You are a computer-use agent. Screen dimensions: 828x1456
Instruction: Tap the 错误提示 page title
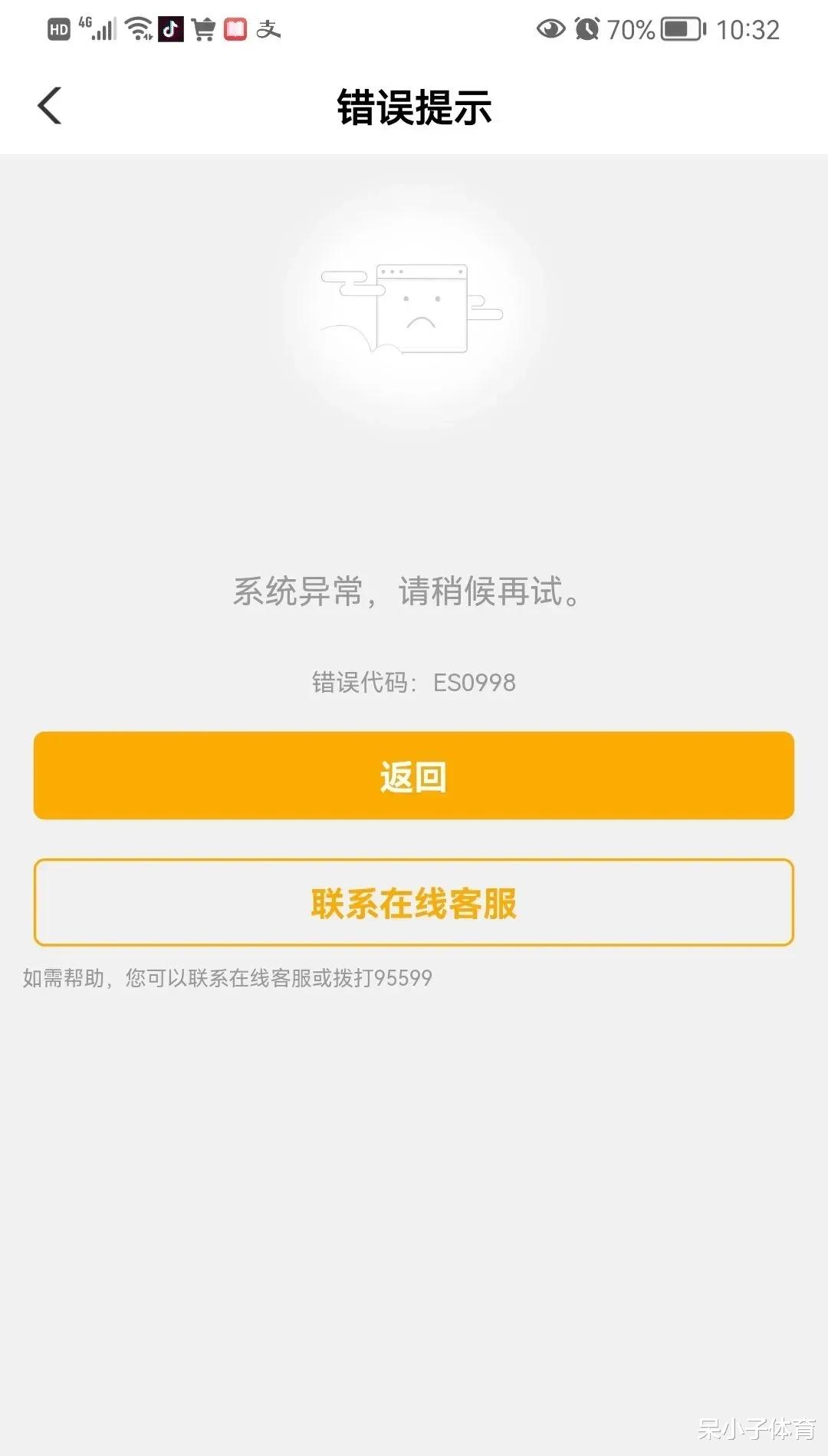414,109
